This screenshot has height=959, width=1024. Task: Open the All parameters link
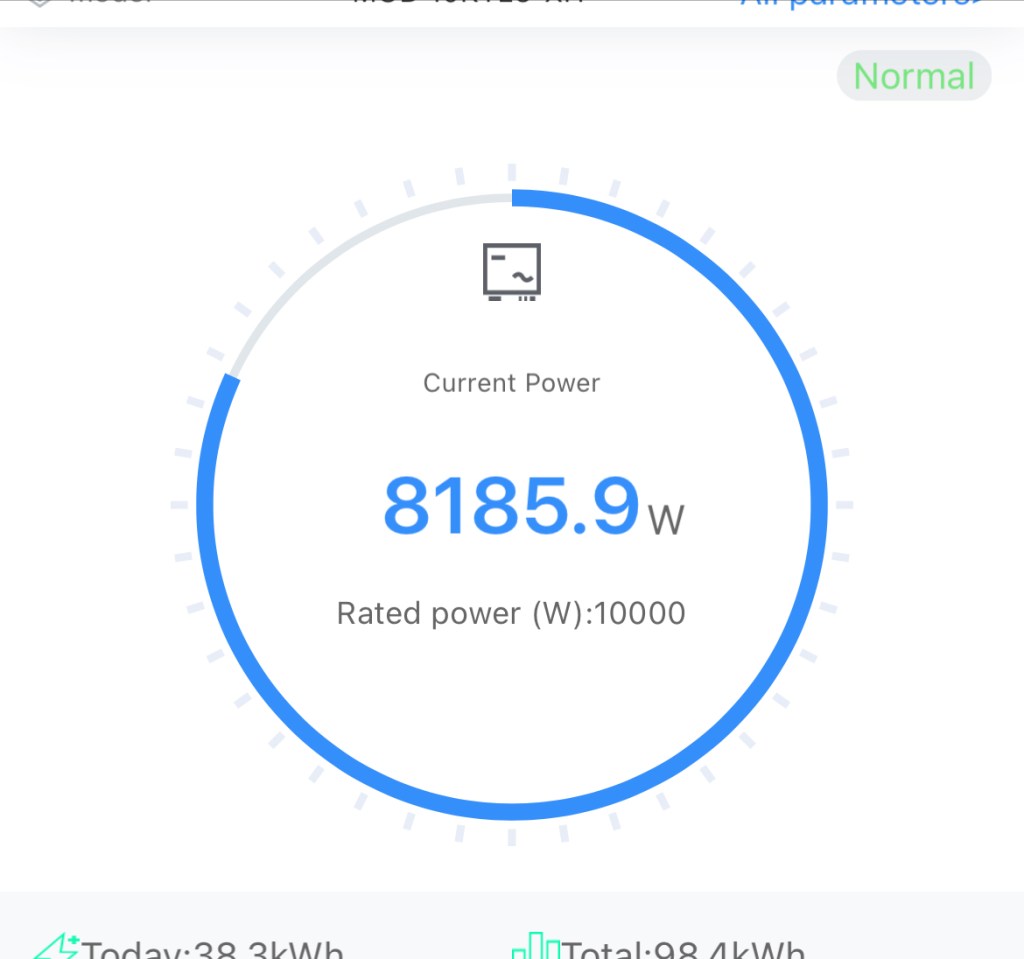[860, 4]
